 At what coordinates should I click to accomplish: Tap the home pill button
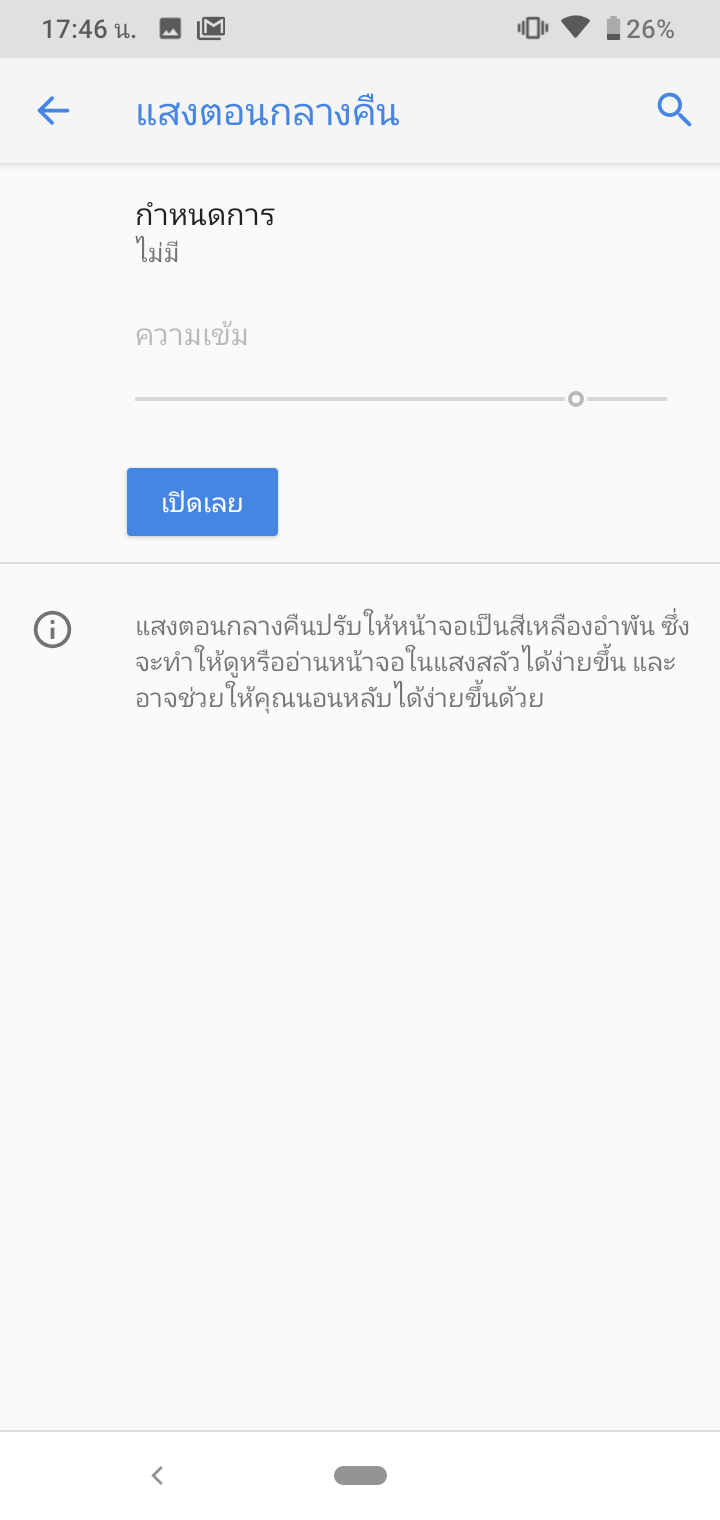(x=360, y=1475)
